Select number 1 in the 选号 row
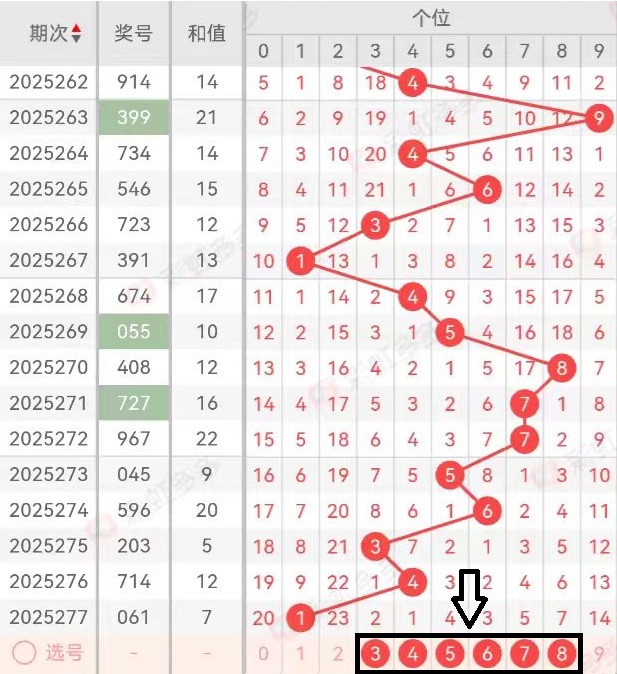617x674 pixels. pyautogui.click(x=301, y=654)
